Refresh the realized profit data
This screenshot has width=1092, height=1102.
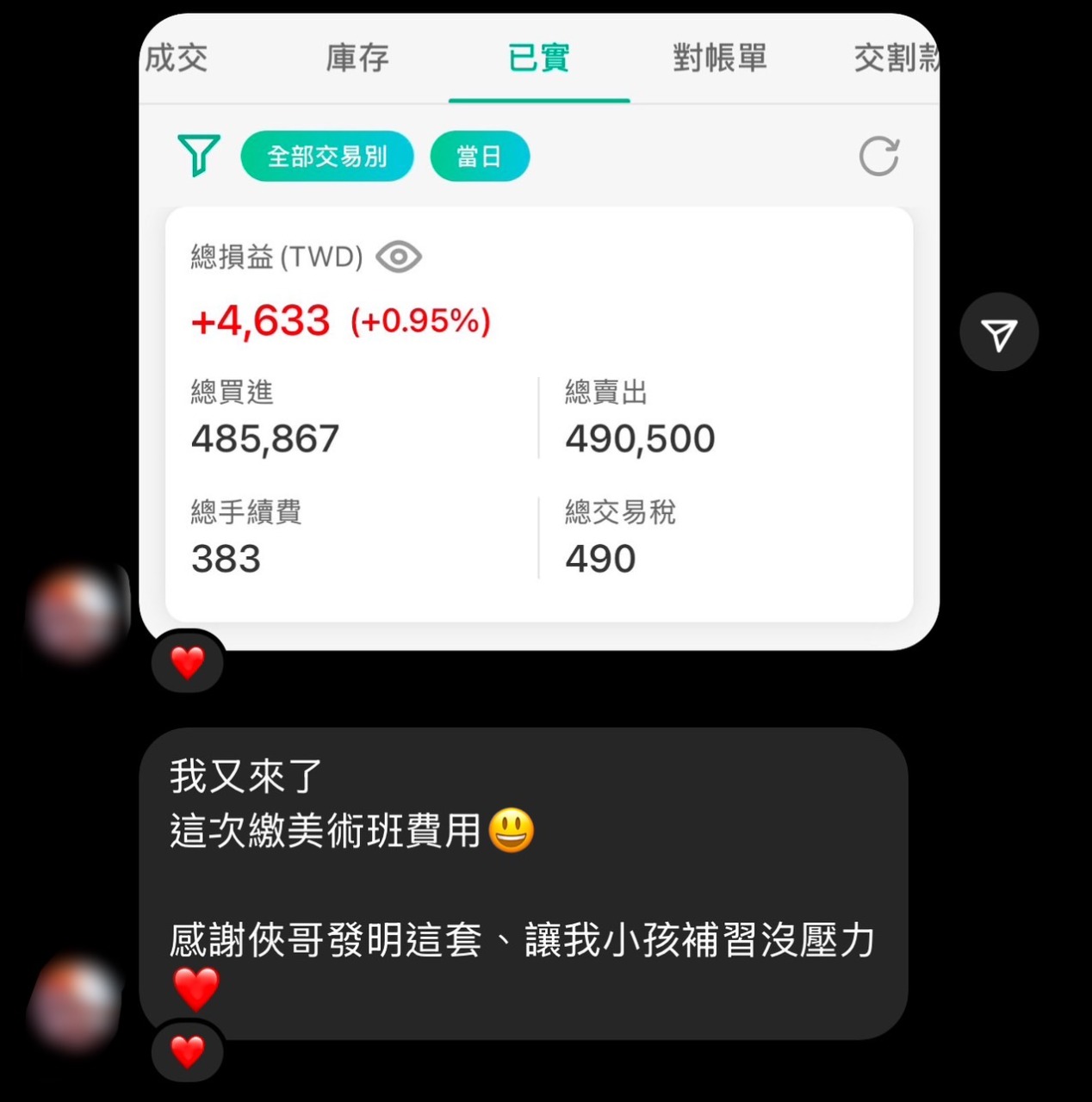point(878,156)
